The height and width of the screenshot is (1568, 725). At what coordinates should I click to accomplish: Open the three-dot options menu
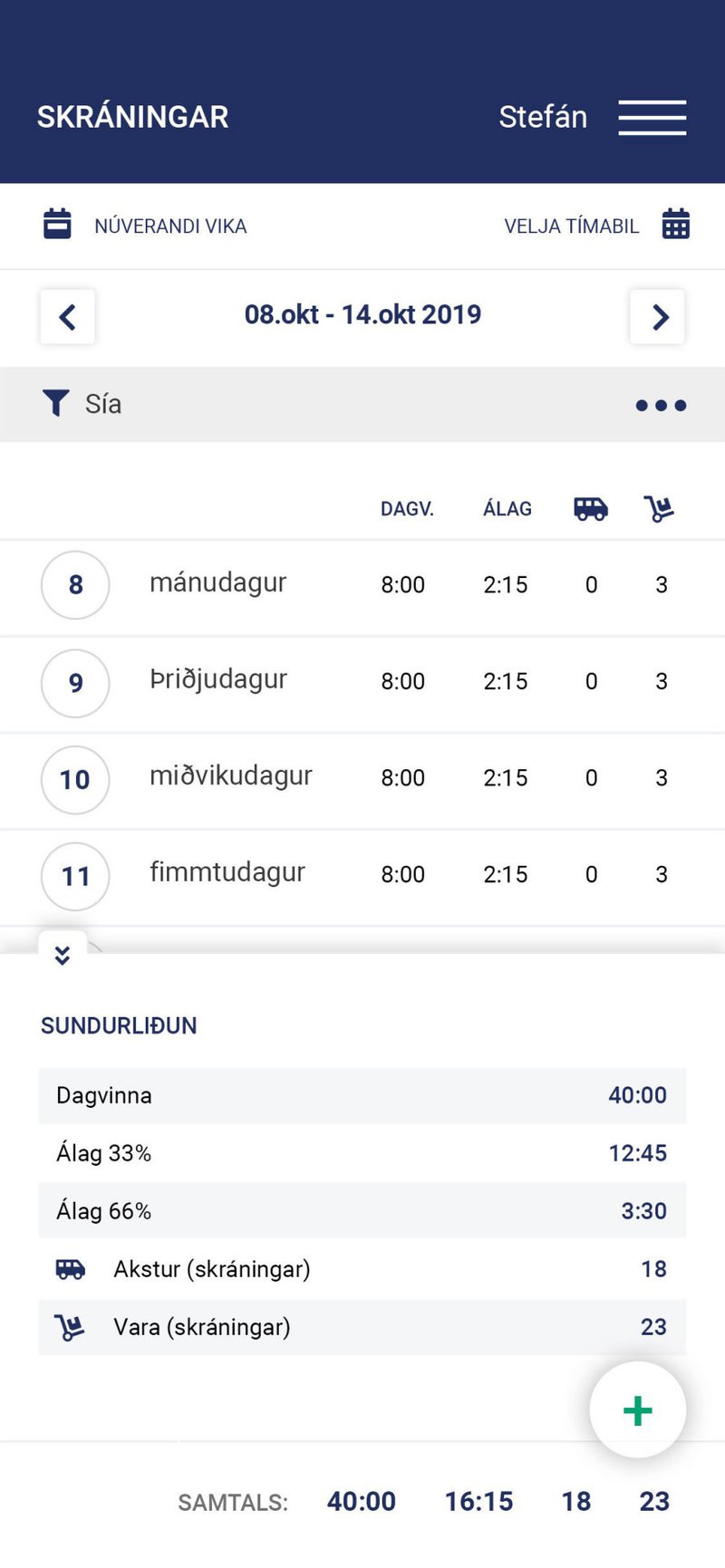661,405
